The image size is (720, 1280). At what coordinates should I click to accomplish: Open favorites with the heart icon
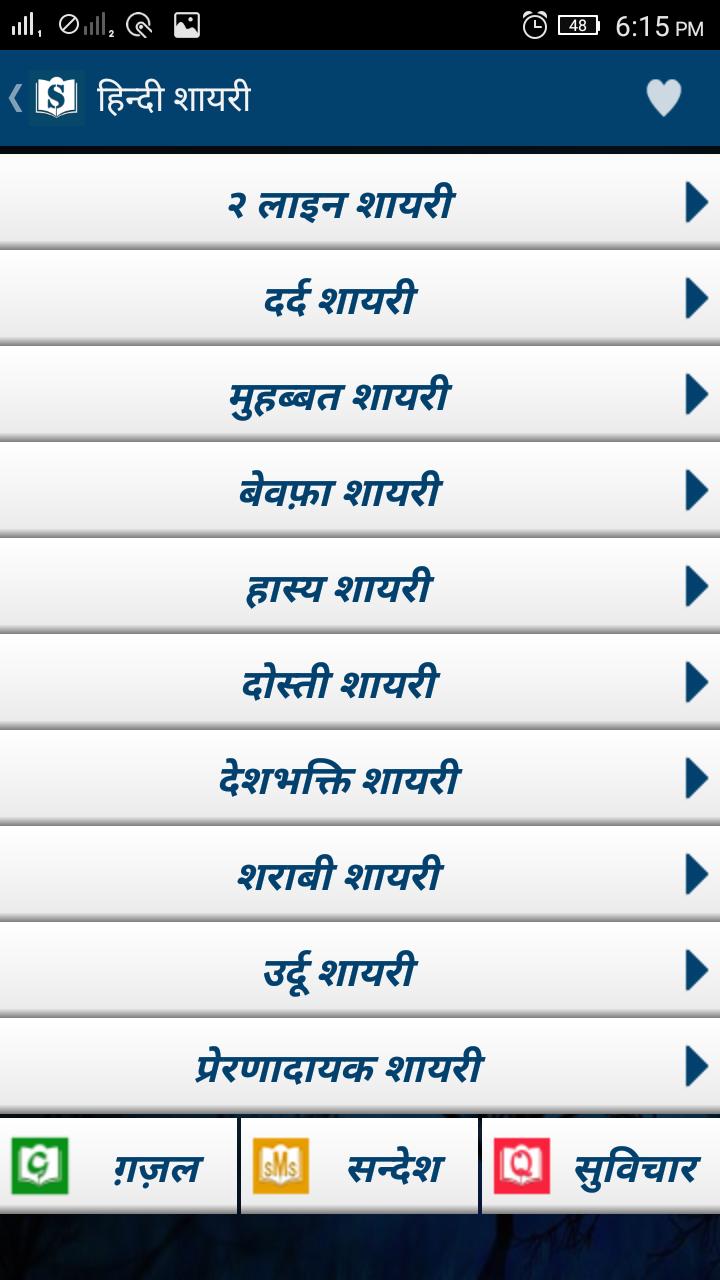(x=663, y=98)
